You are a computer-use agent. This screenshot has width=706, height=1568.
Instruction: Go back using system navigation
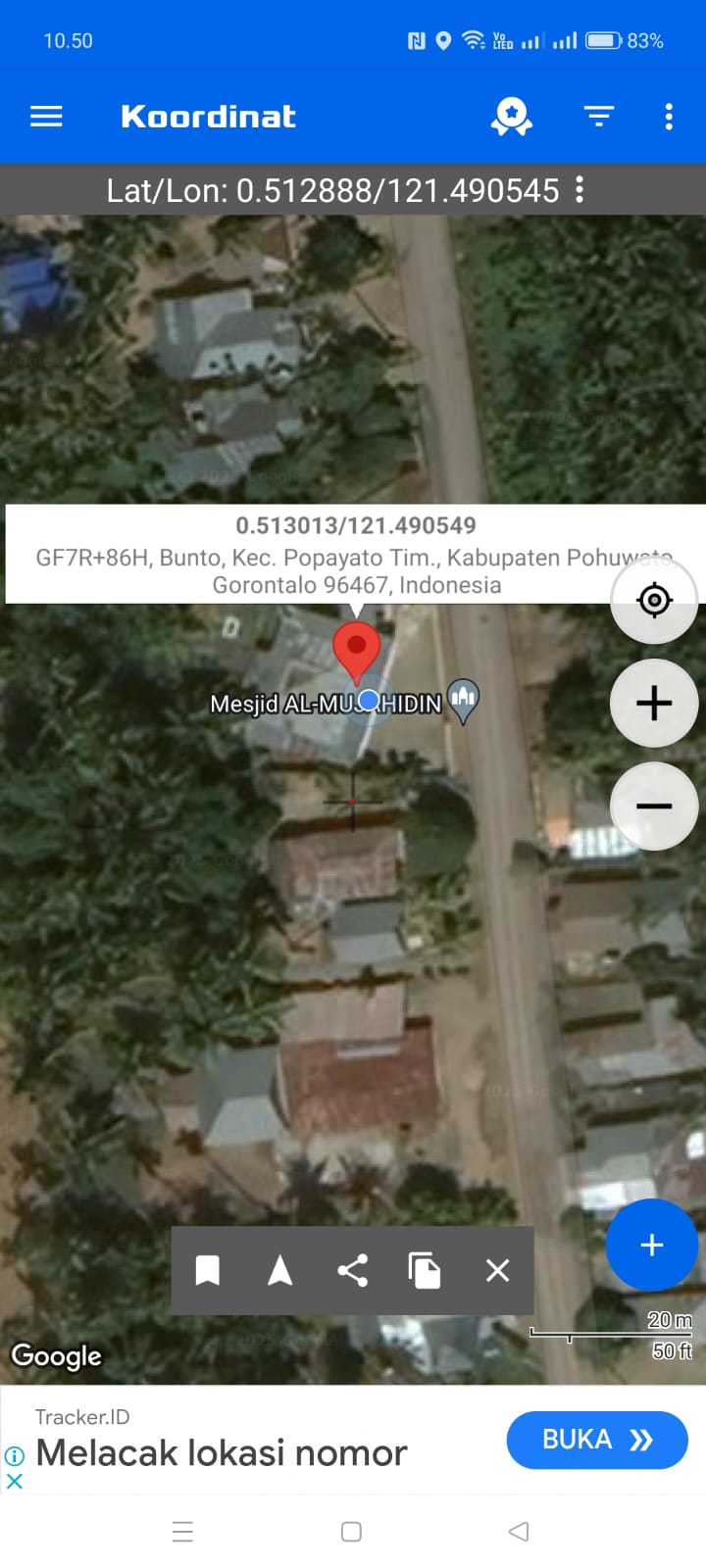(x=519, y=1531)
